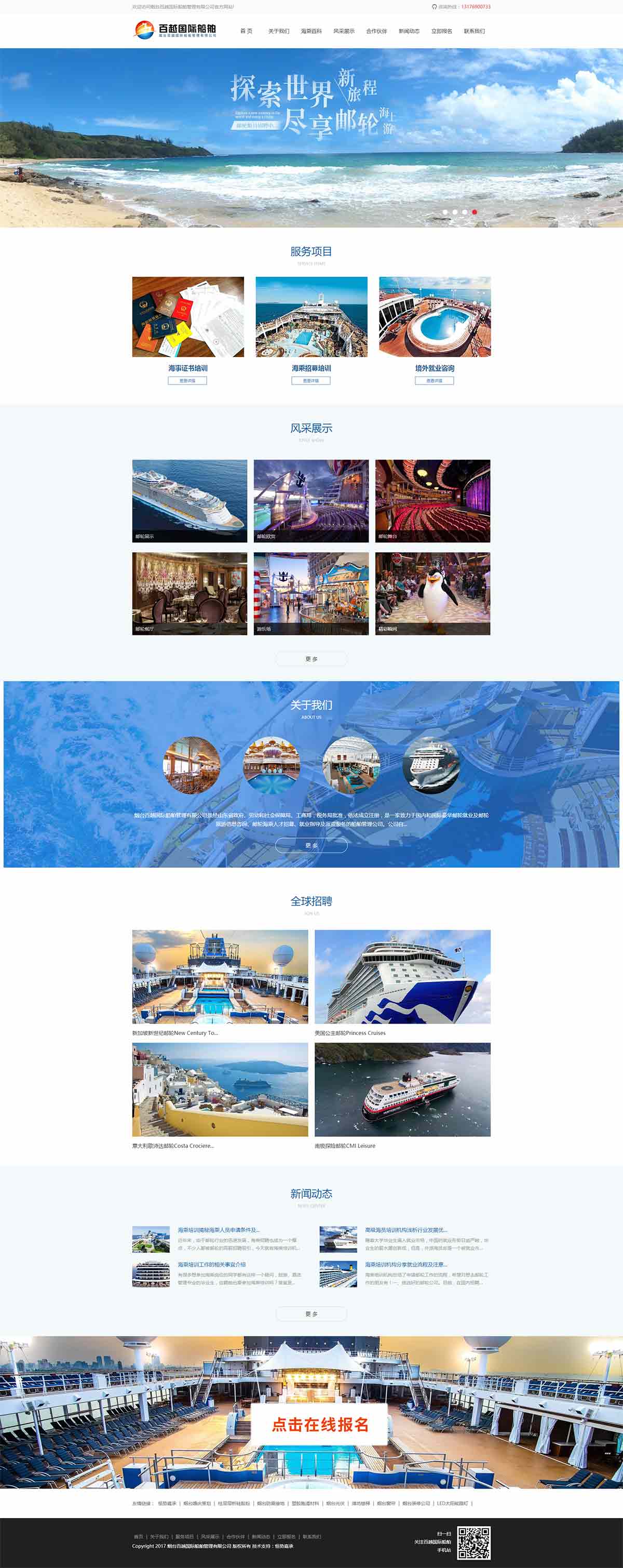Select 立即报名 in the top menu
623x1568 pixels.
point(442,31)
